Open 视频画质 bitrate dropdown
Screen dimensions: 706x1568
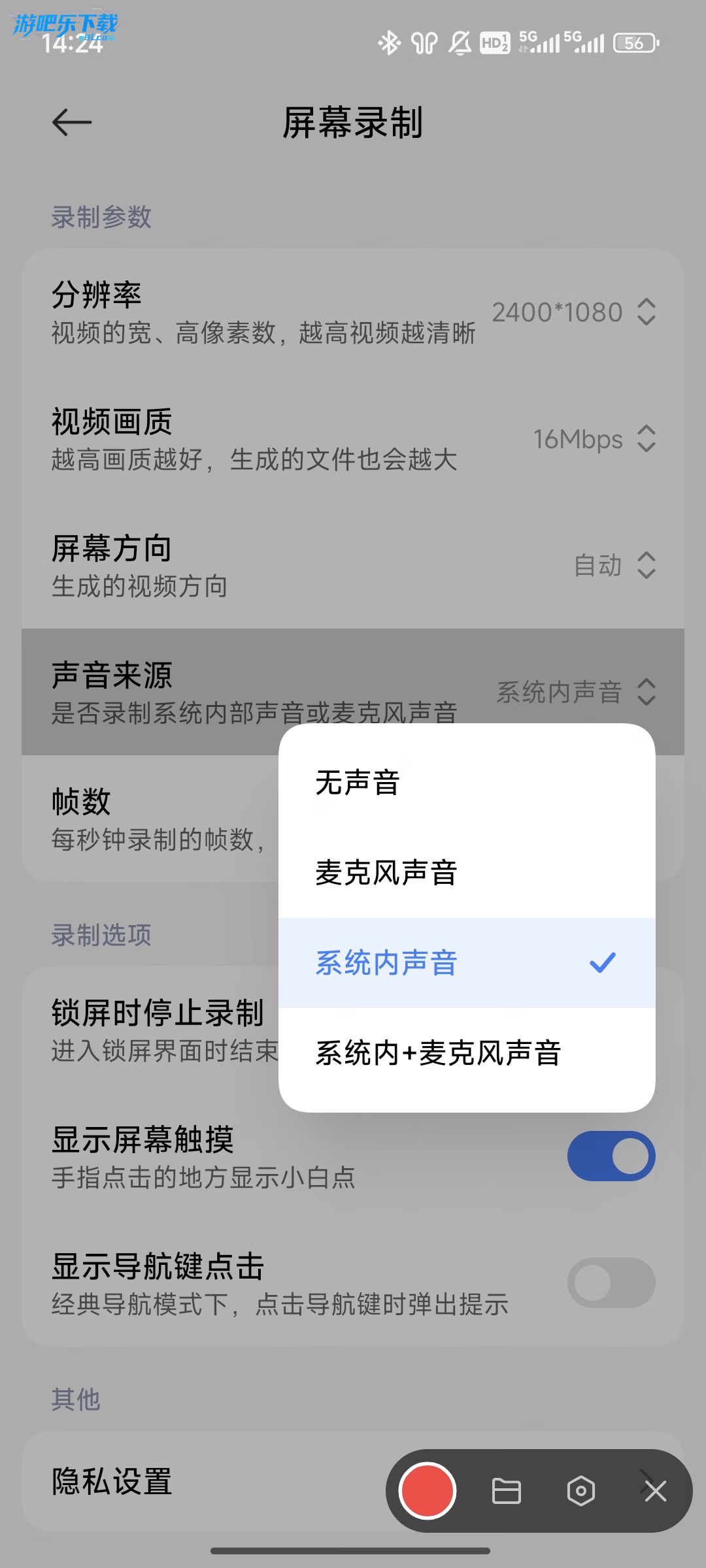pyautogui.click(x=594, y=439)
